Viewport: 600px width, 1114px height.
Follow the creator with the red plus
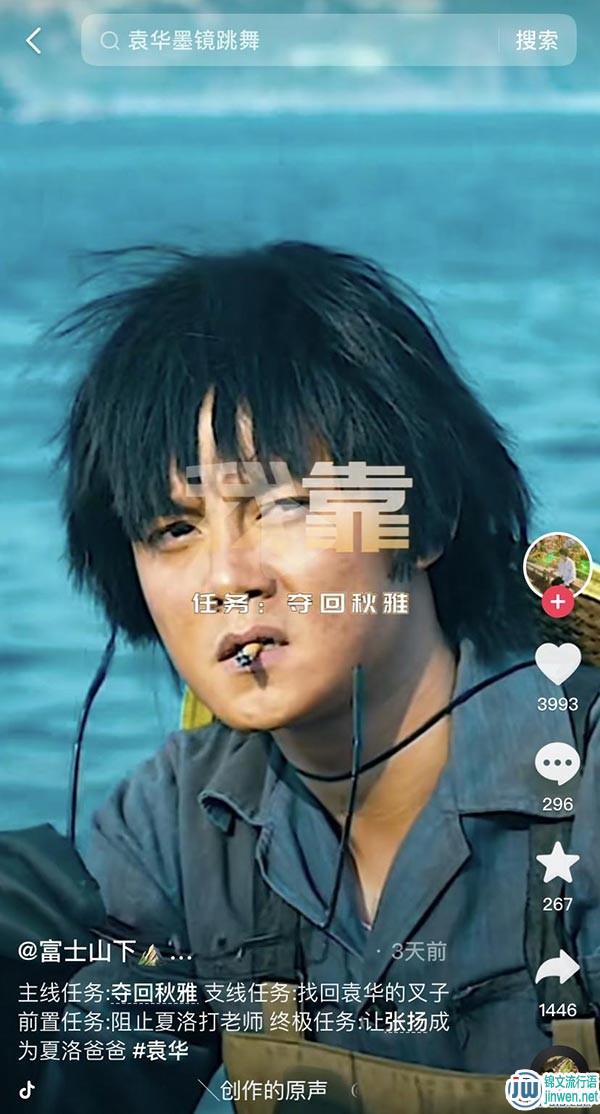click(x=557, y=602)
